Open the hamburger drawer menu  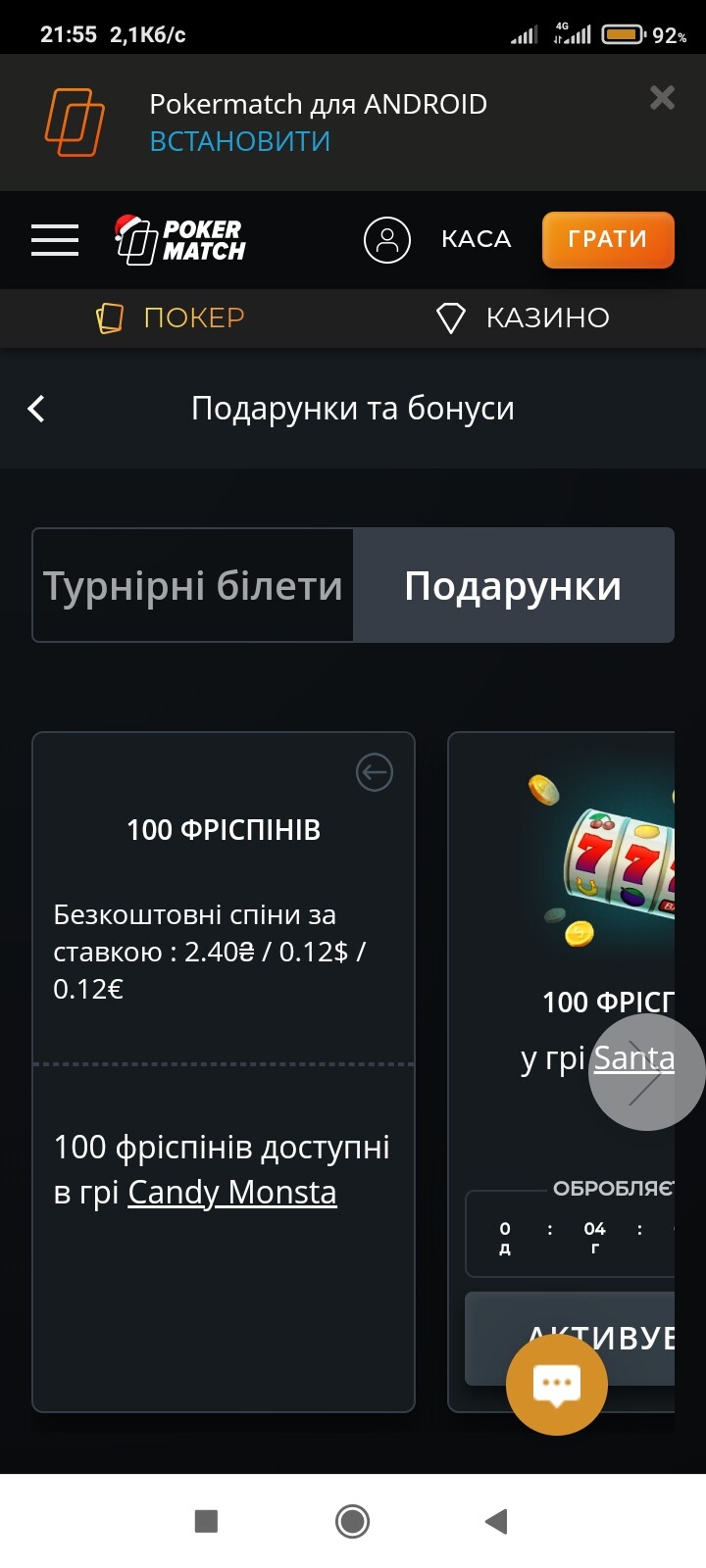pos(55,239)
